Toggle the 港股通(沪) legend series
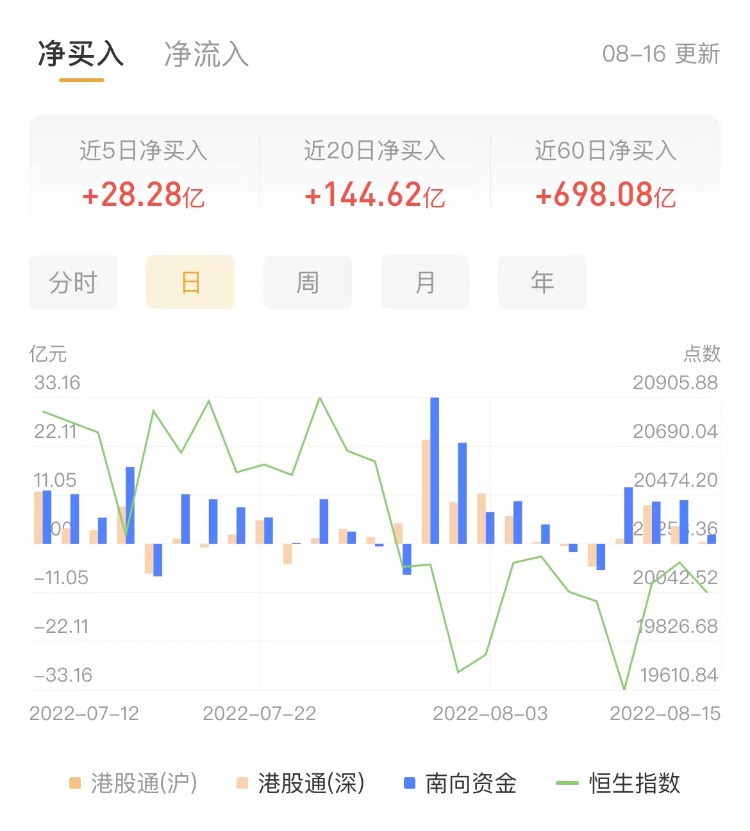 (133, 783)
